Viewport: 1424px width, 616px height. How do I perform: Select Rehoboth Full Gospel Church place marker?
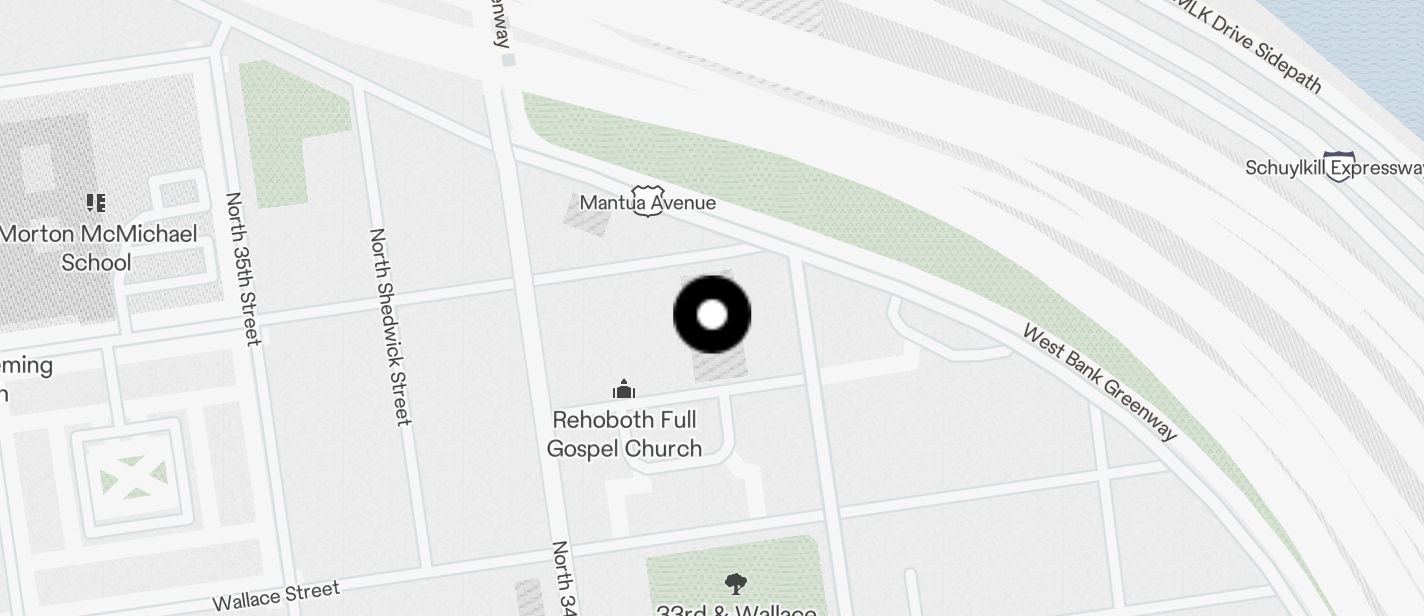pyautogui.click(x=624, y=390)
